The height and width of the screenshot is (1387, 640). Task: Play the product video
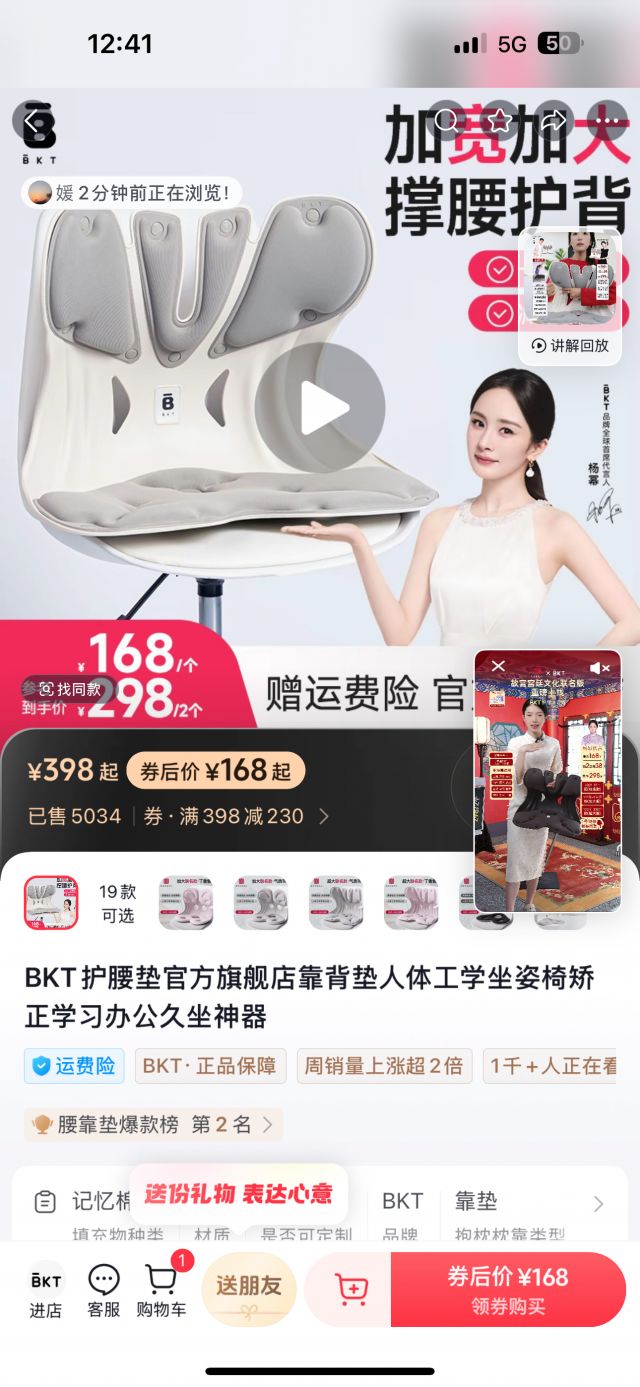320,407
